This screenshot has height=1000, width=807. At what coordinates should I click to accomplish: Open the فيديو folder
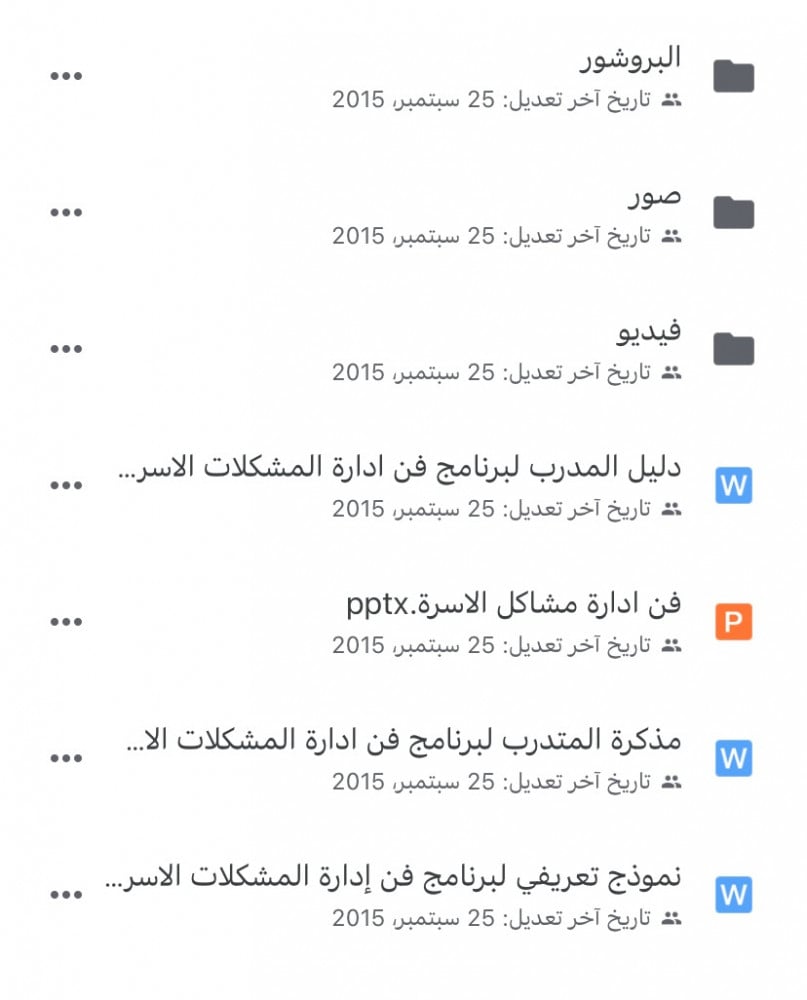[646, 332]
